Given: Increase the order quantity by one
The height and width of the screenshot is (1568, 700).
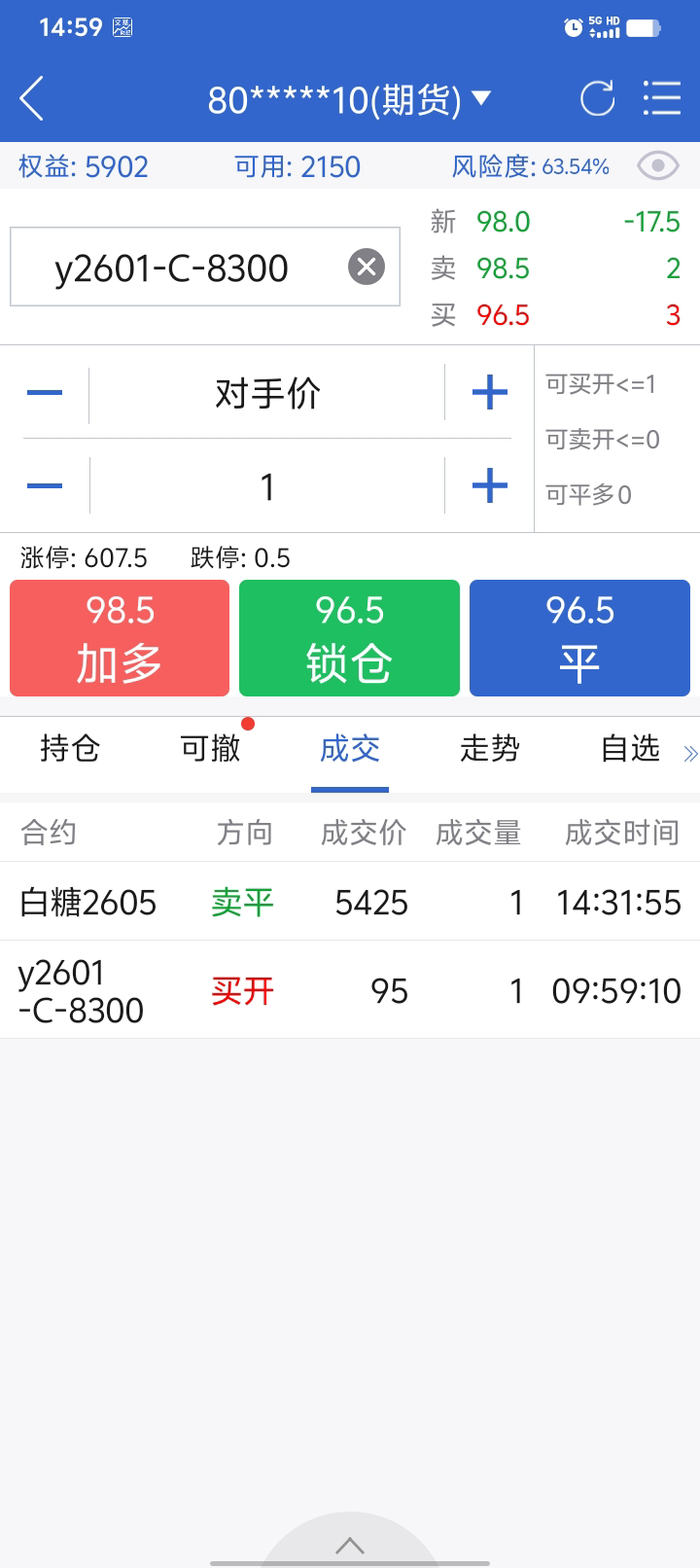Looking at the screenshot, I should (489, 486).
